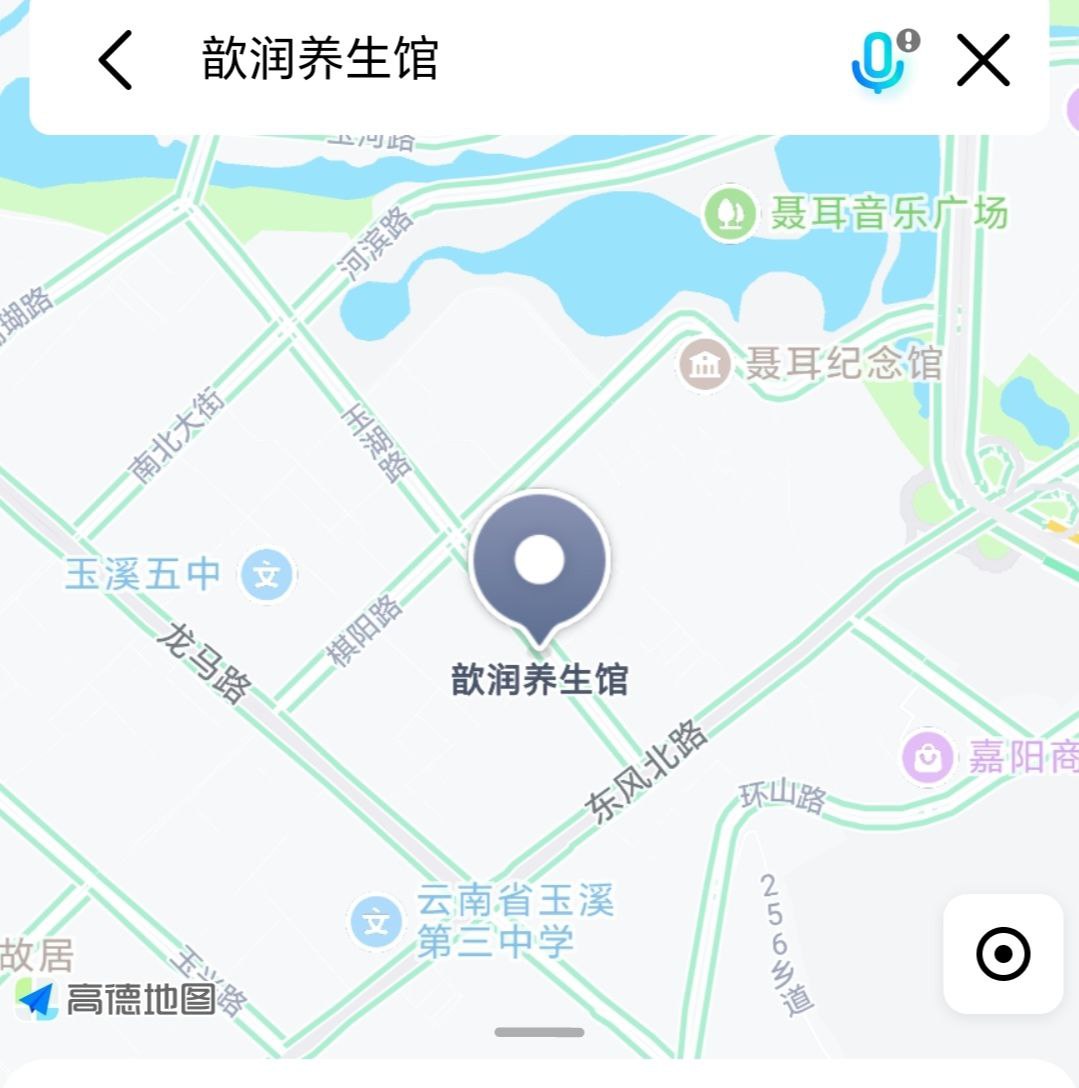Tap the 歆润养生馆 label under the pin

(540, 680)
